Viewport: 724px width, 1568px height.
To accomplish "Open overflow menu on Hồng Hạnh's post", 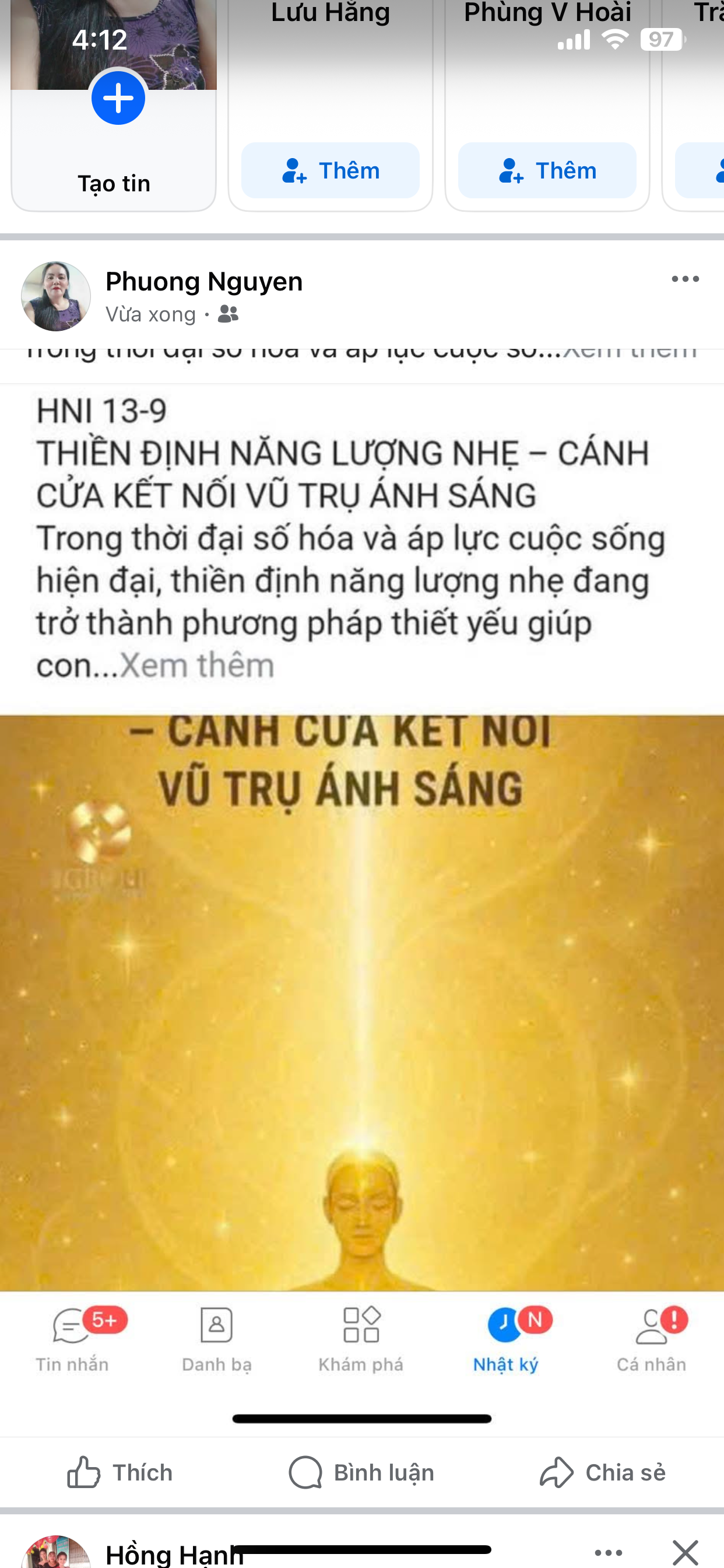I will click(x=608, y=1552).
